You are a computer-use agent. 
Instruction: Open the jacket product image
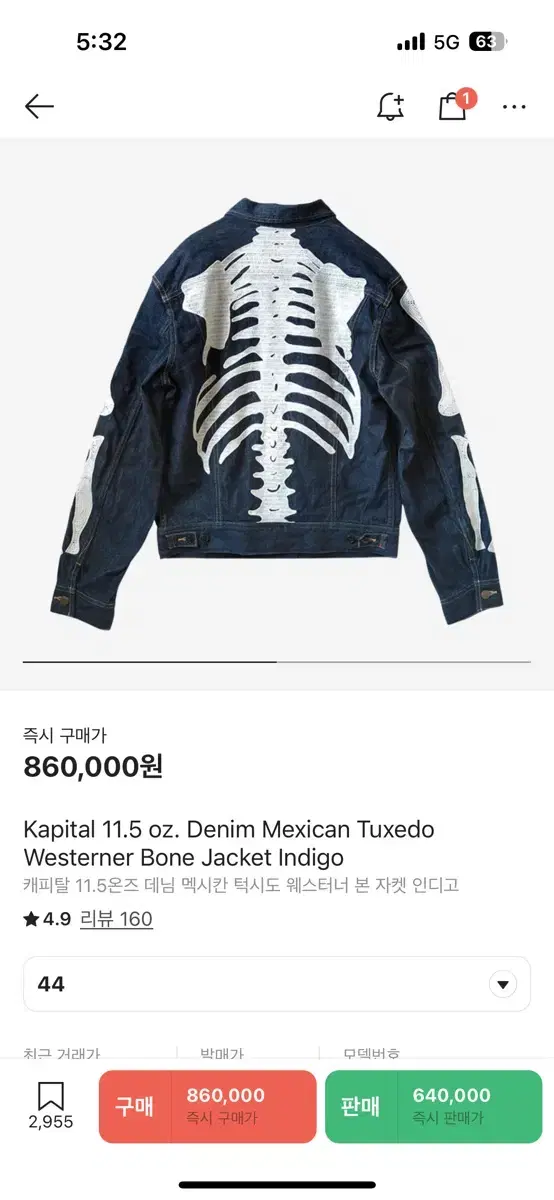pyautogui.click(x=277, y=400)
